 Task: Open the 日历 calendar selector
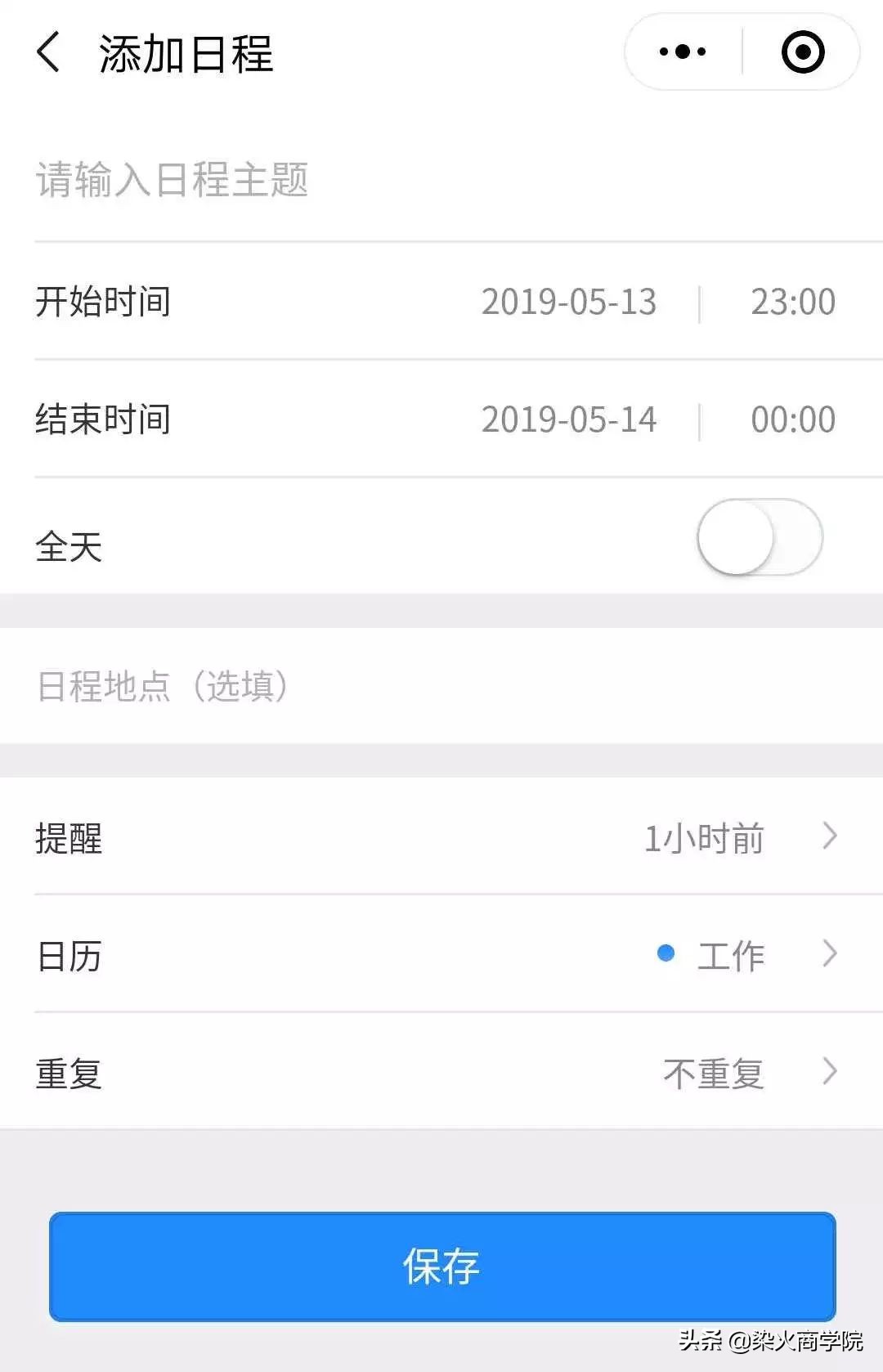pos(831,953)
